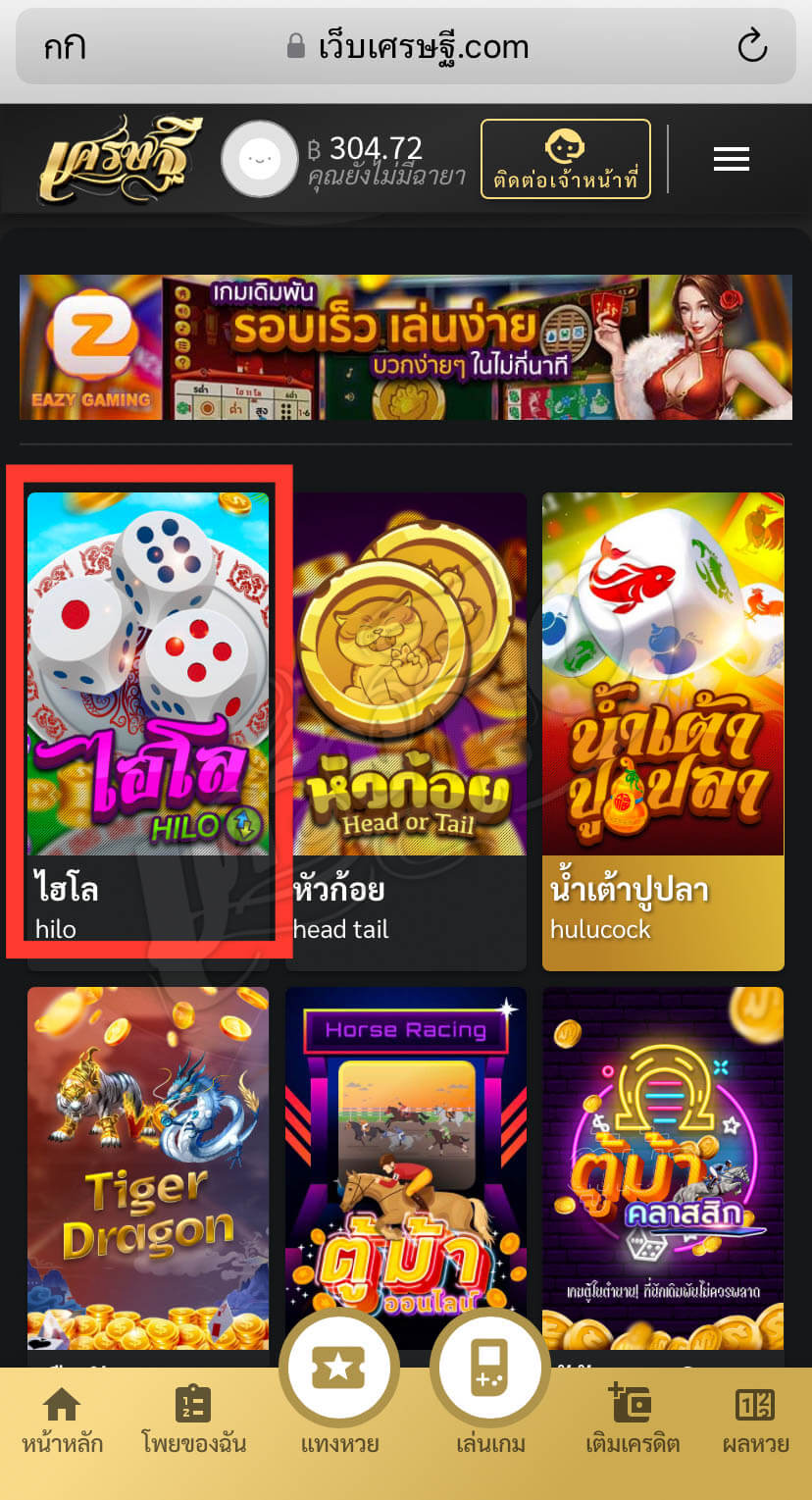Switch to the โพยของฉัน tab

tap(192, 1421)
